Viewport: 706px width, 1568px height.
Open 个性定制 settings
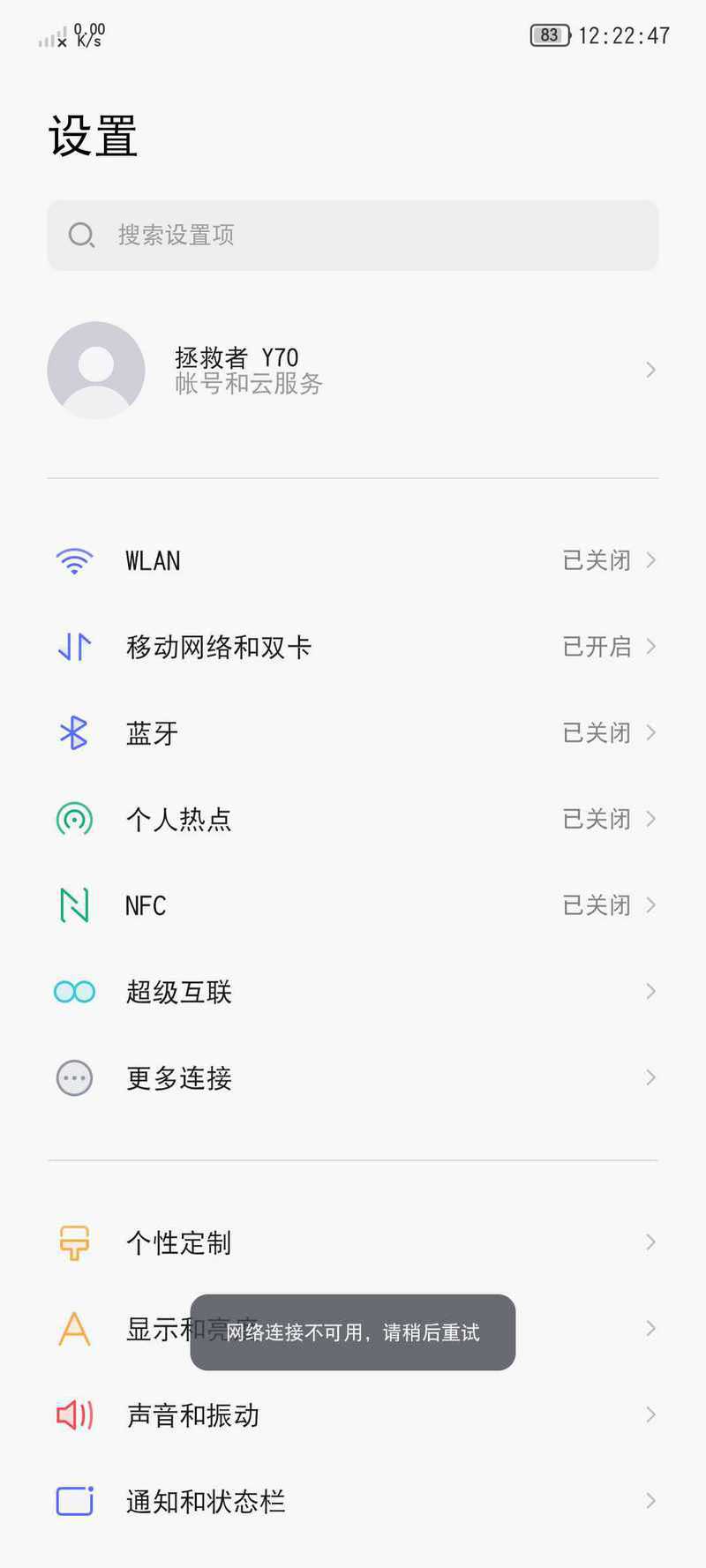click(x=353, y=1243)
